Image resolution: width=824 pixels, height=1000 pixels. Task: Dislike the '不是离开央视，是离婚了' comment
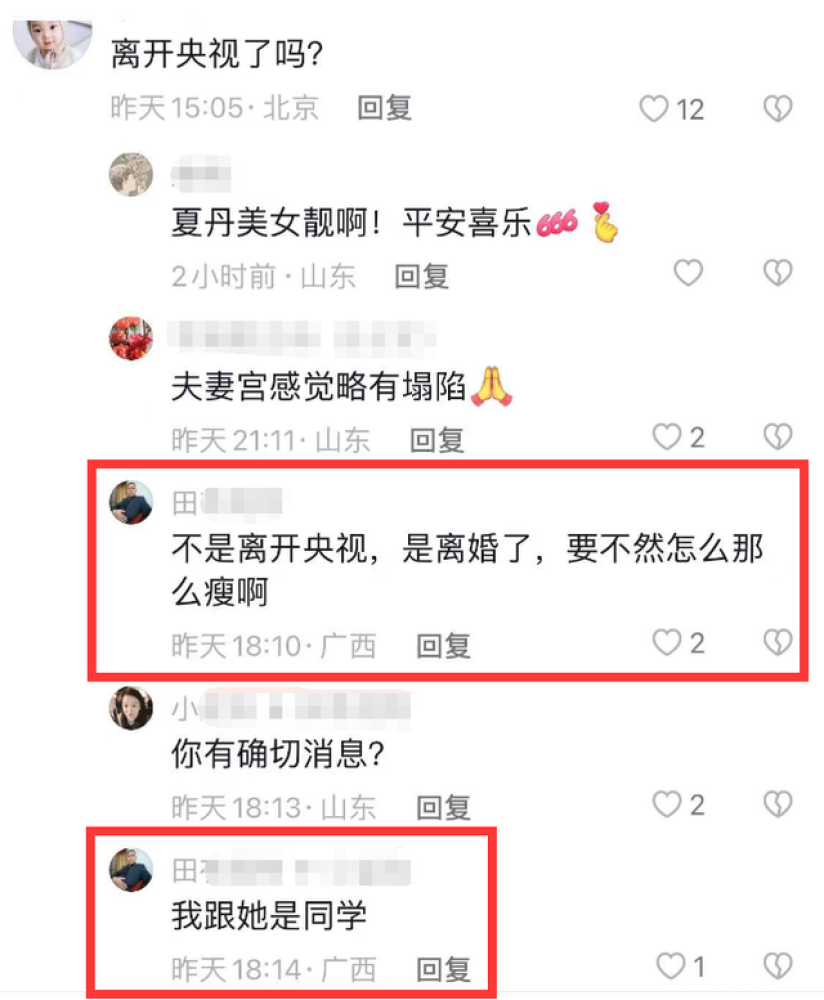(x=778, y=642)
